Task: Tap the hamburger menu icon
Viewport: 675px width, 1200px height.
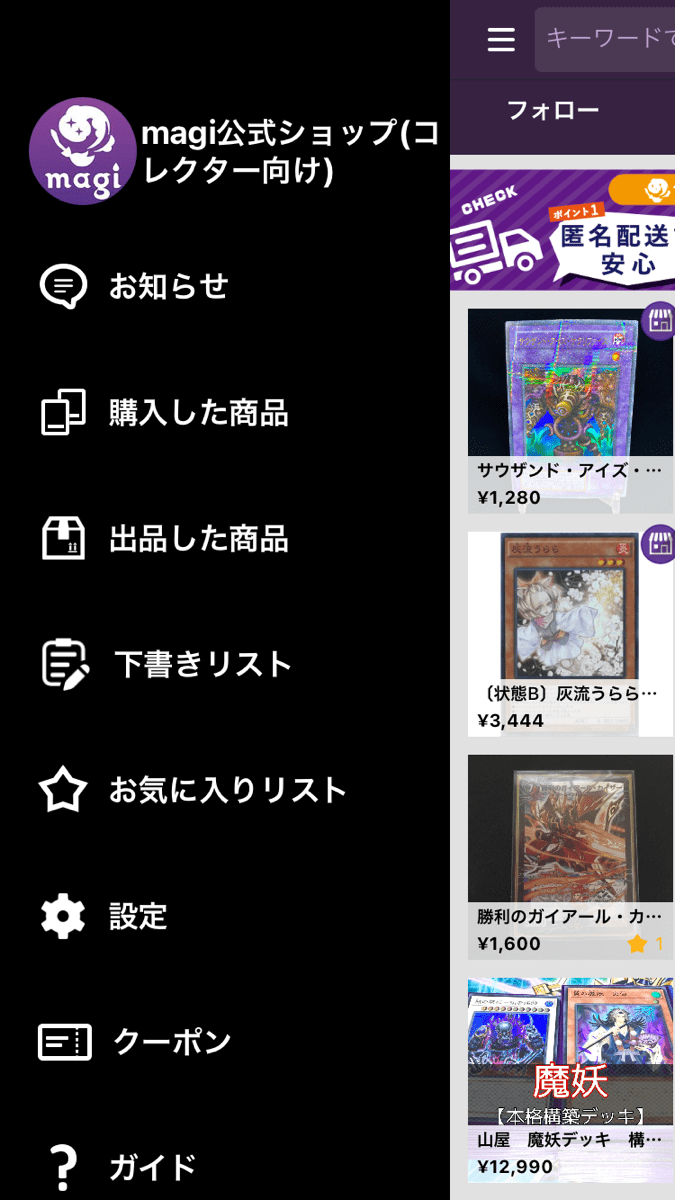Action: coord(501,39)
